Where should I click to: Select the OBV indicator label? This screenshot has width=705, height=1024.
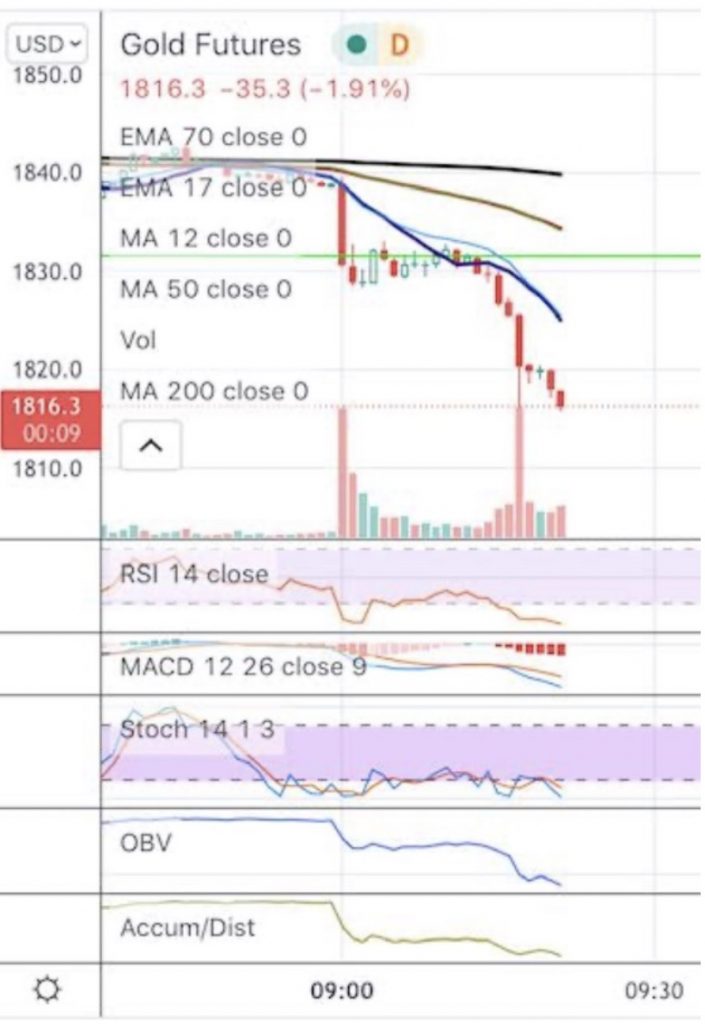pyautogui.click(x=145, y=843)
